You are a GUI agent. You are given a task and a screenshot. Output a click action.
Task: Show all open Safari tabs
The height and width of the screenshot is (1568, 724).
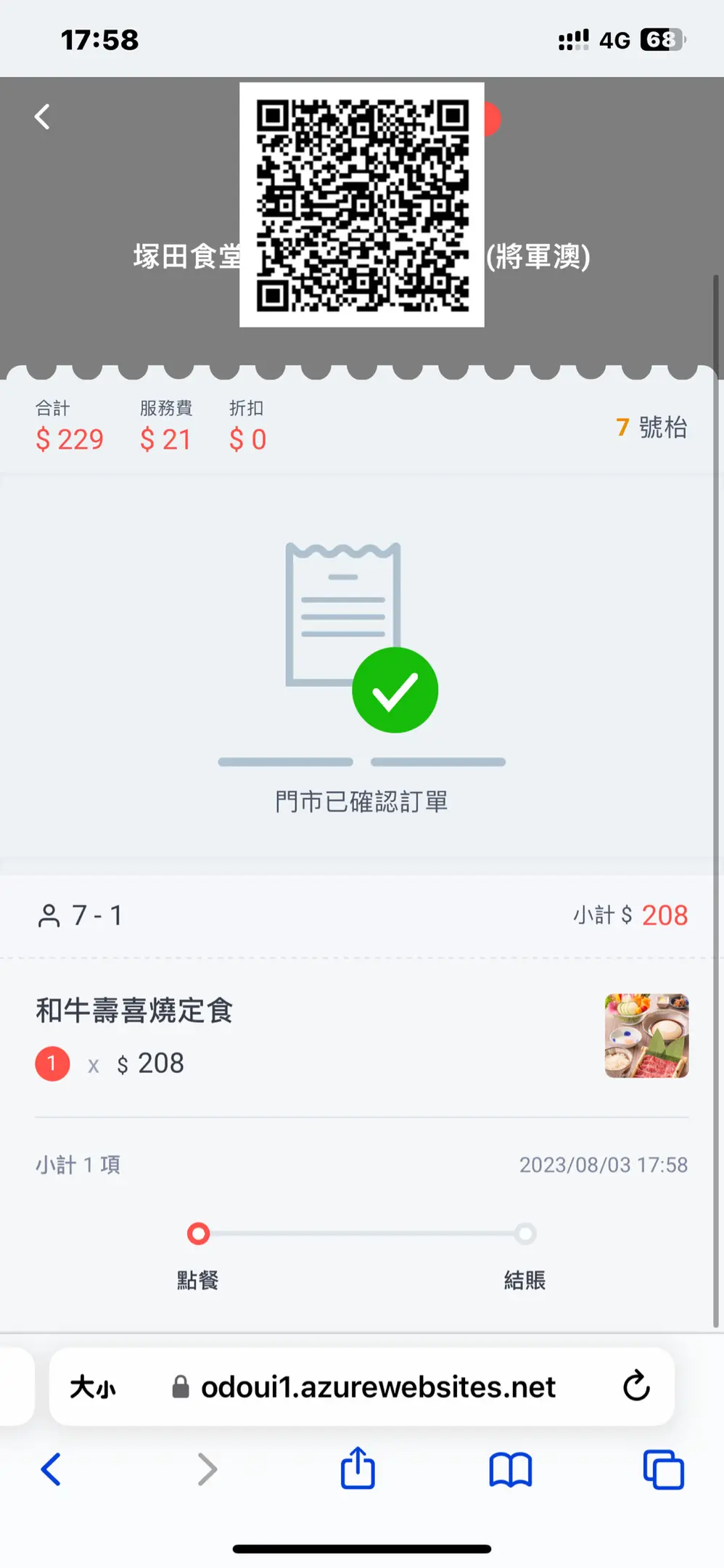click(x=663, y=1470)
